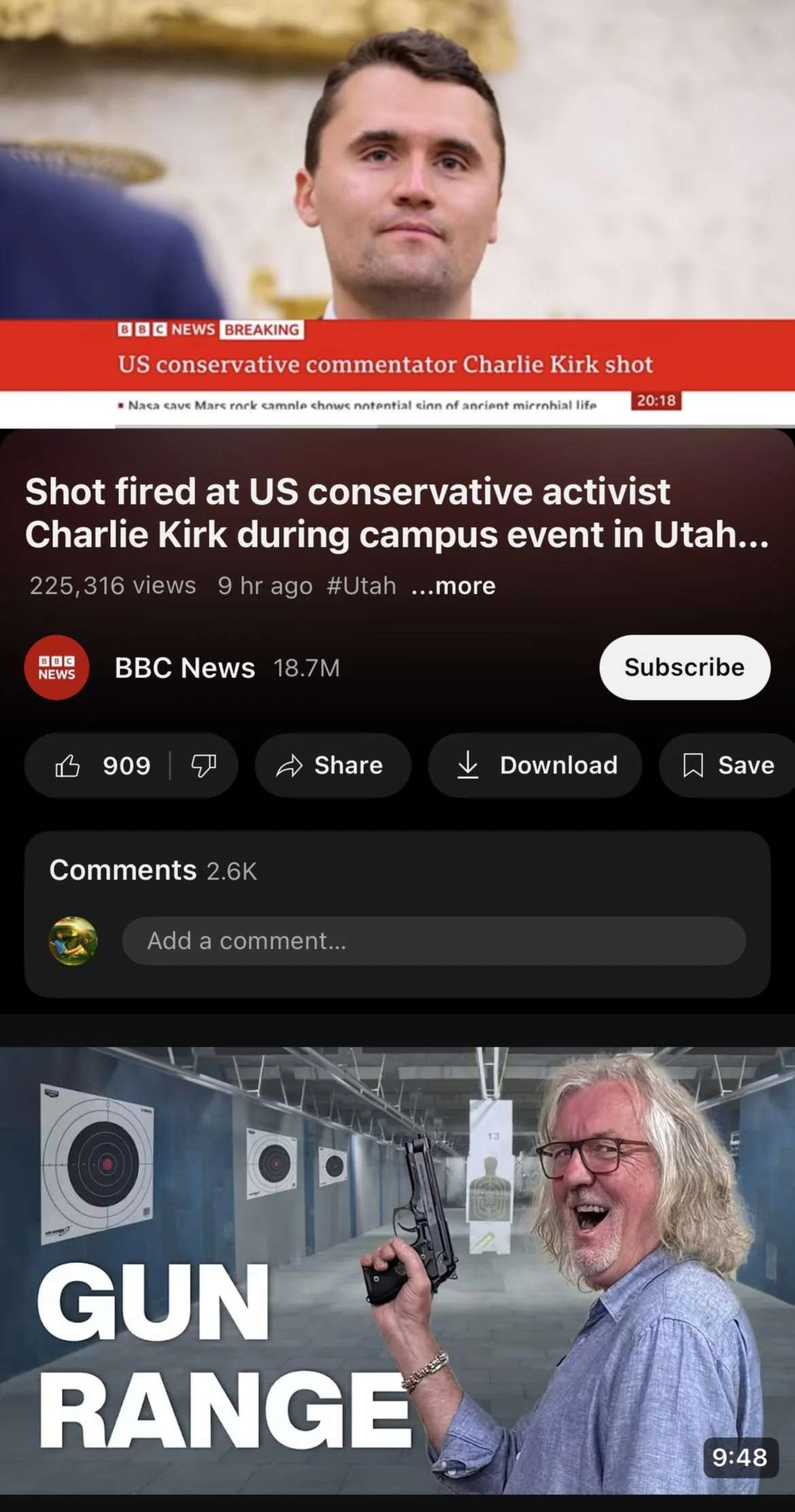Expand the video description with ...more
This screenshot has height=1512, width=795.
point(454,586)
